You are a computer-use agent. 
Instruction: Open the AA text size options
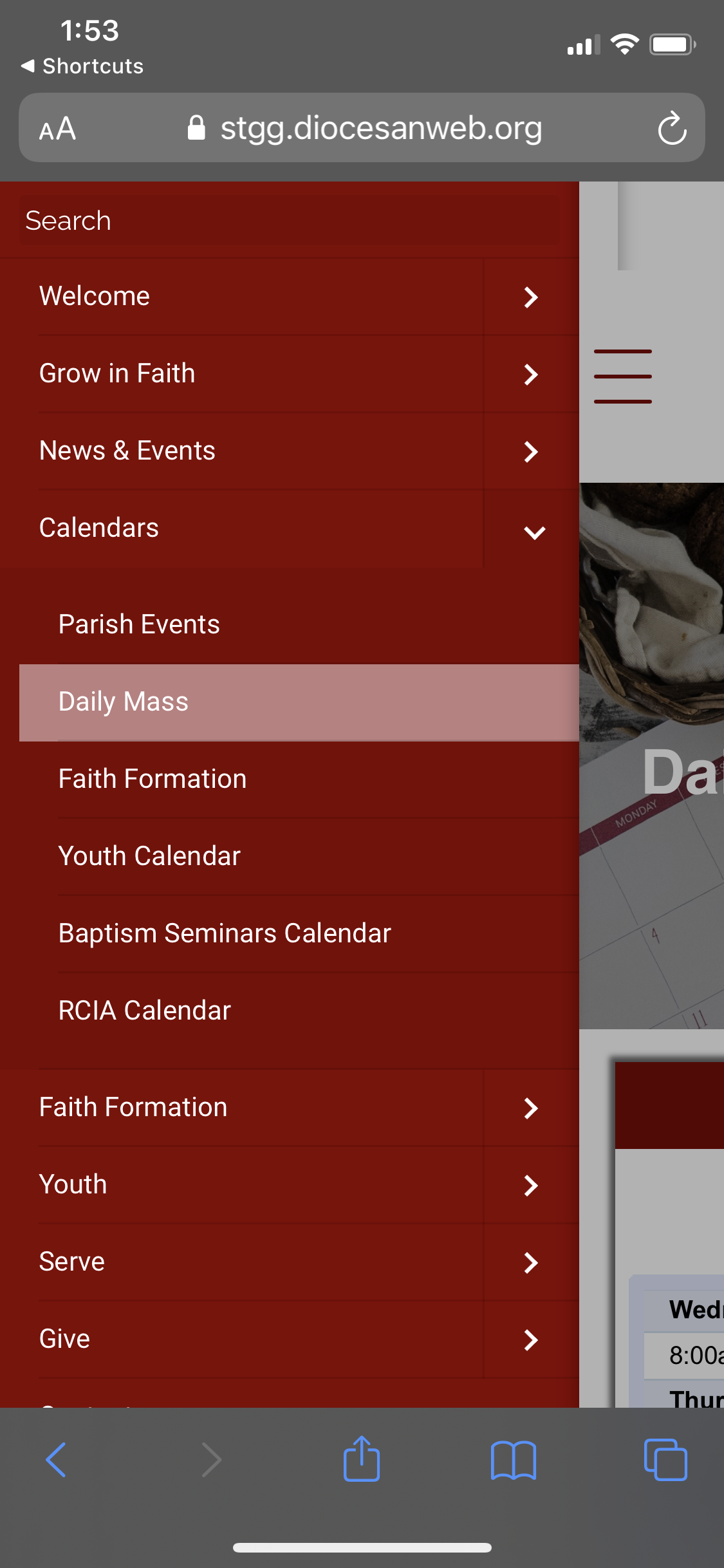click(x=58, y=129)
